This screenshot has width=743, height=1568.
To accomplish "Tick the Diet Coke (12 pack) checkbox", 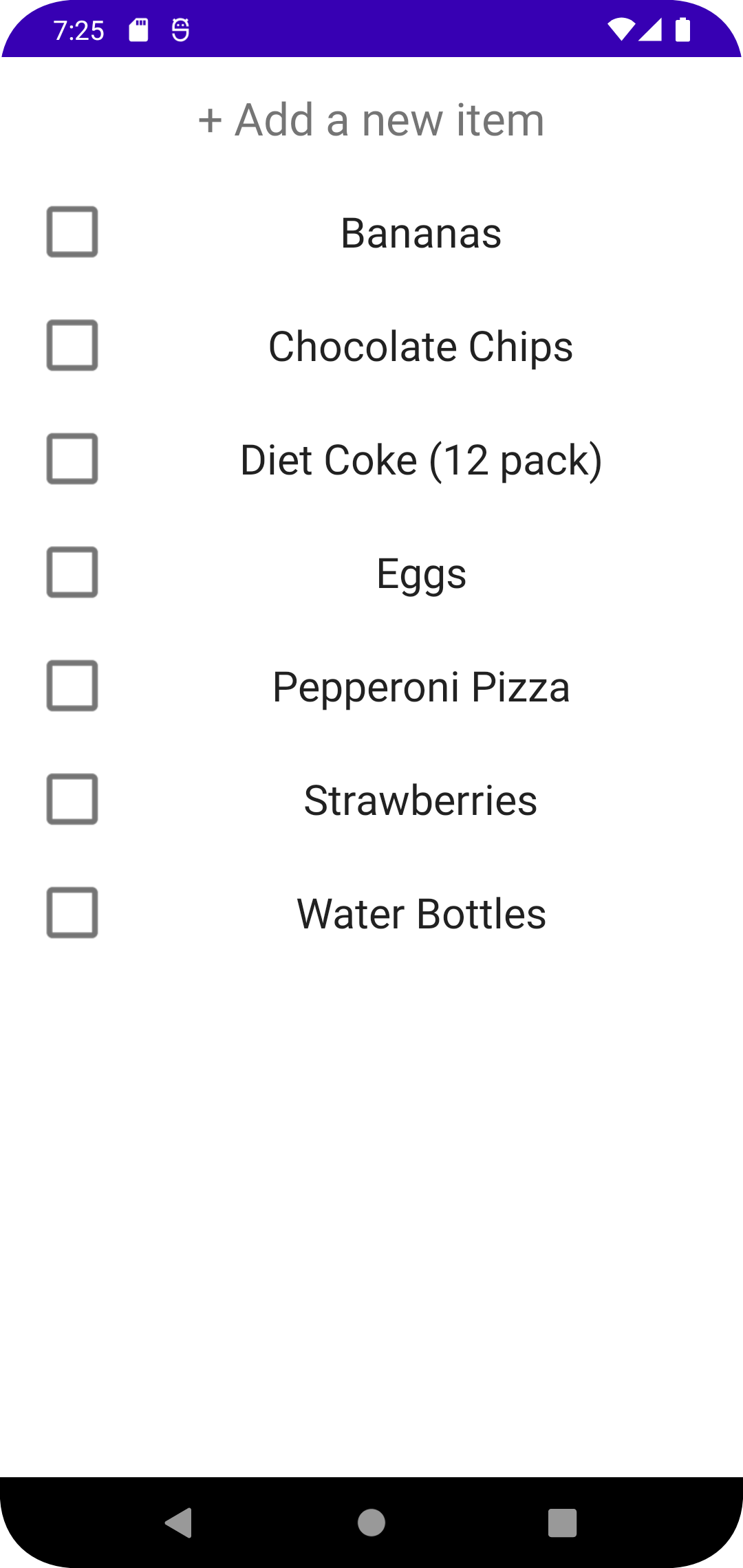I will [72, 459].
